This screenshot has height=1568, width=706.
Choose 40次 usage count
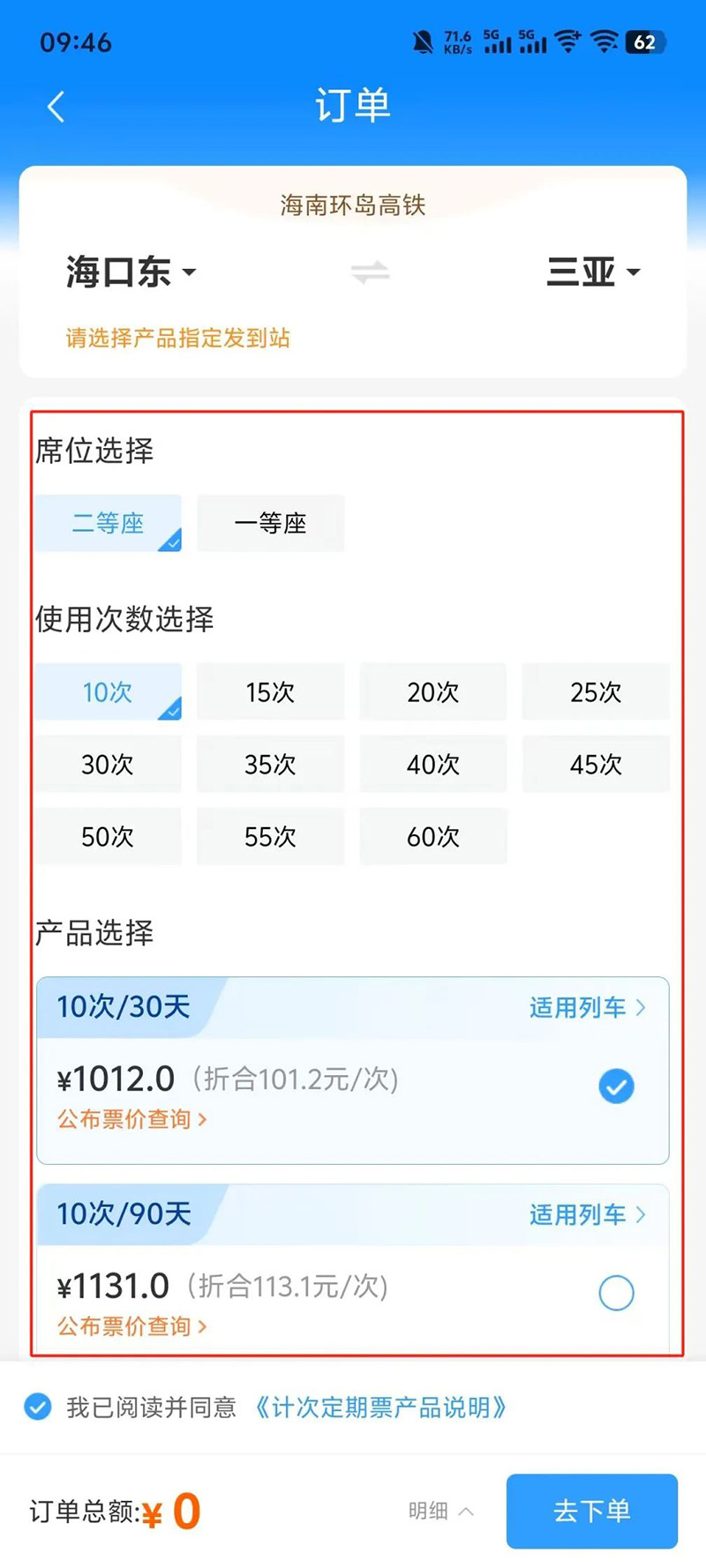tap(432, 765)
